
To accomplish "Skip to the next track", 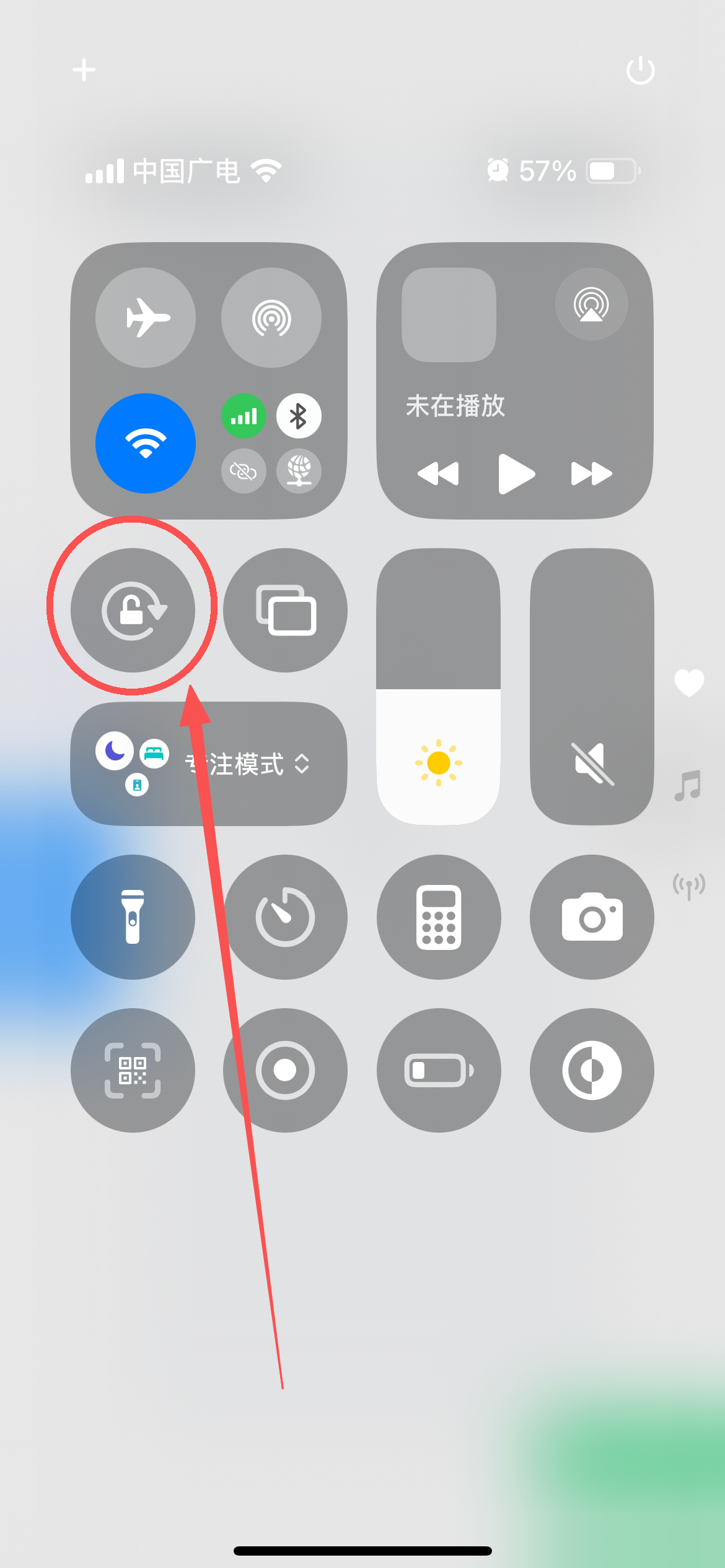I will (591, 474).
